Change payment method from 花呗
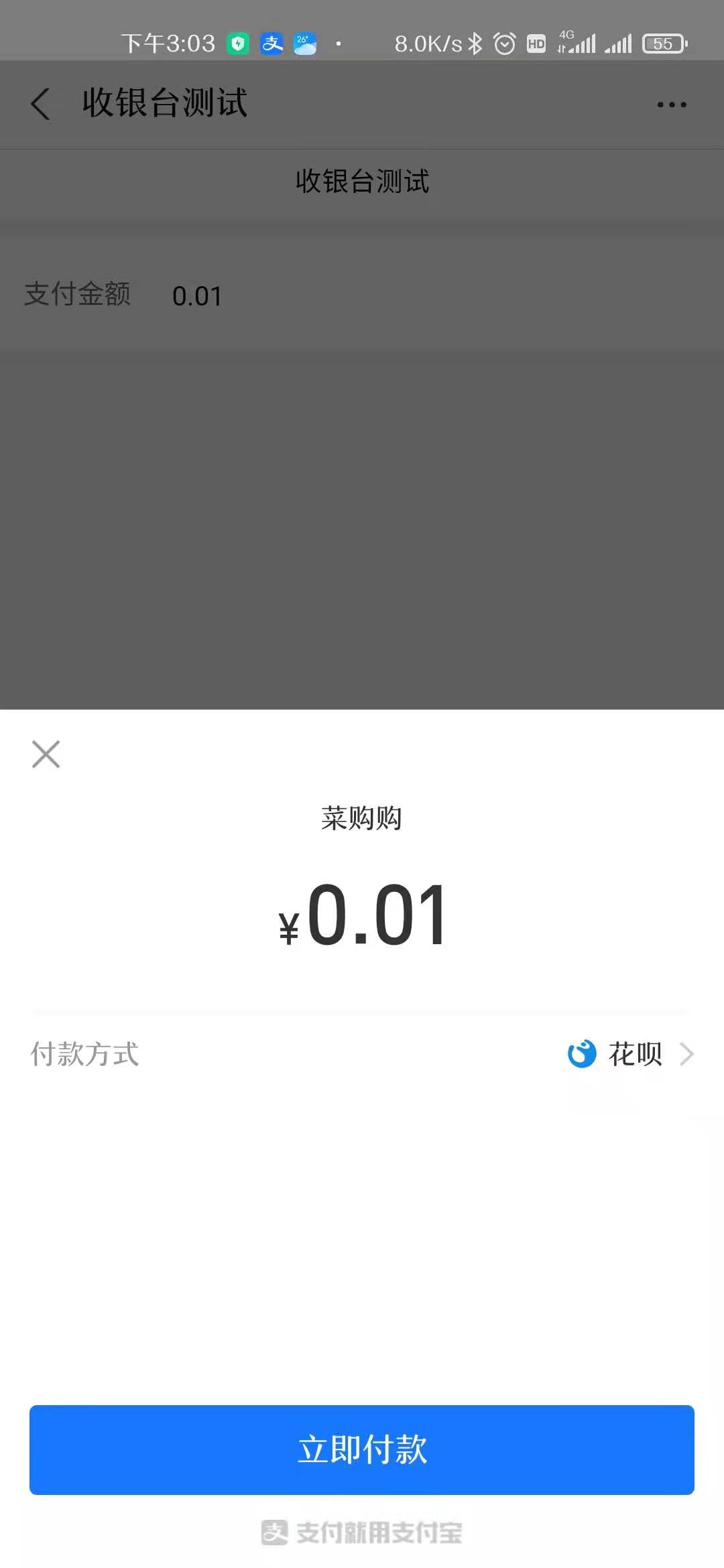724x1568 pixels. pos(630,1054)
